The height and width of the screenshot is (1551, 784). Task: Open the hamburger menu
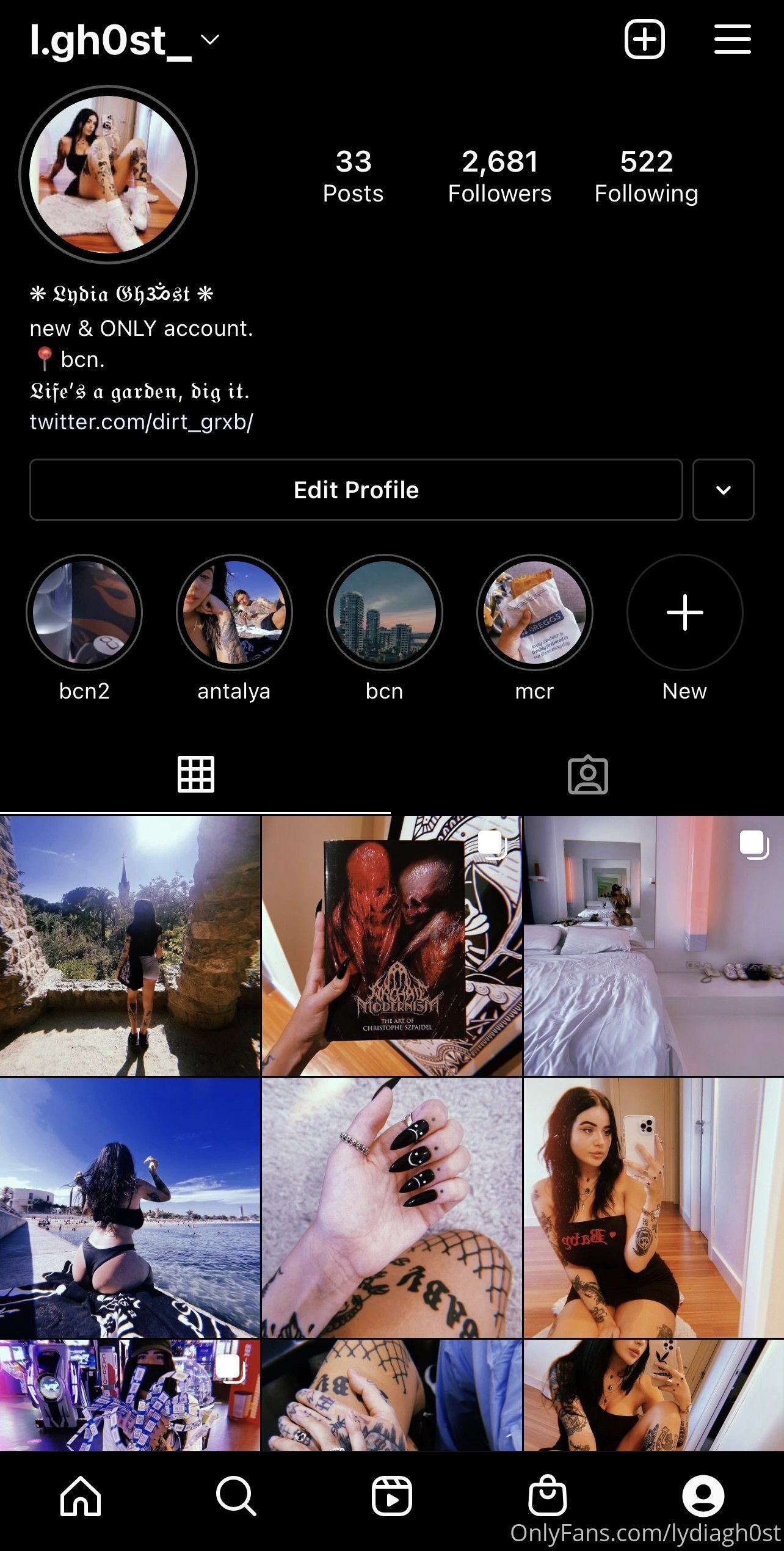pos(732,40)
